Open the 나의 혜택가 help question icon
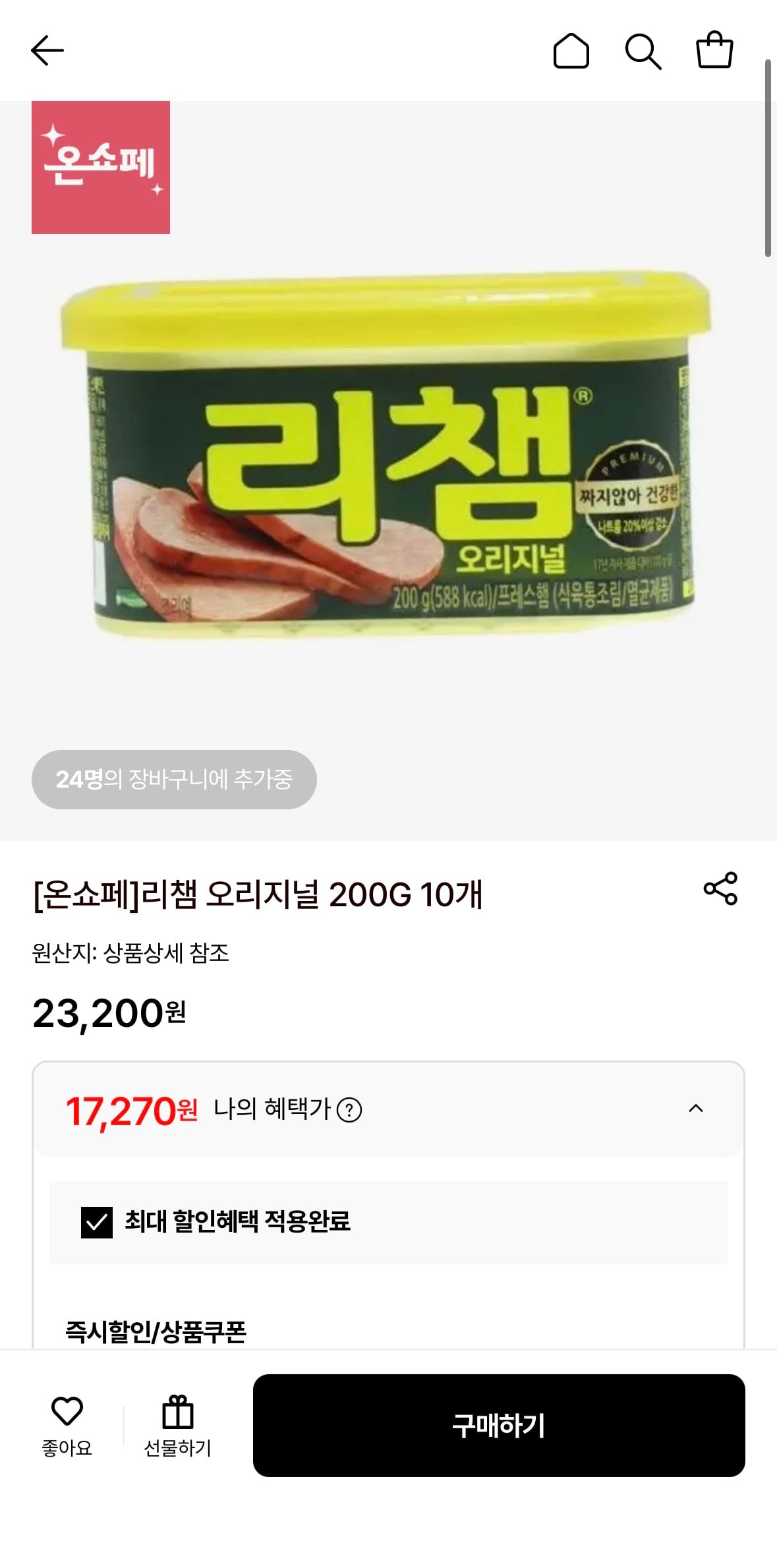Viewport: 777px width, 1568px height. (350, 1111)
